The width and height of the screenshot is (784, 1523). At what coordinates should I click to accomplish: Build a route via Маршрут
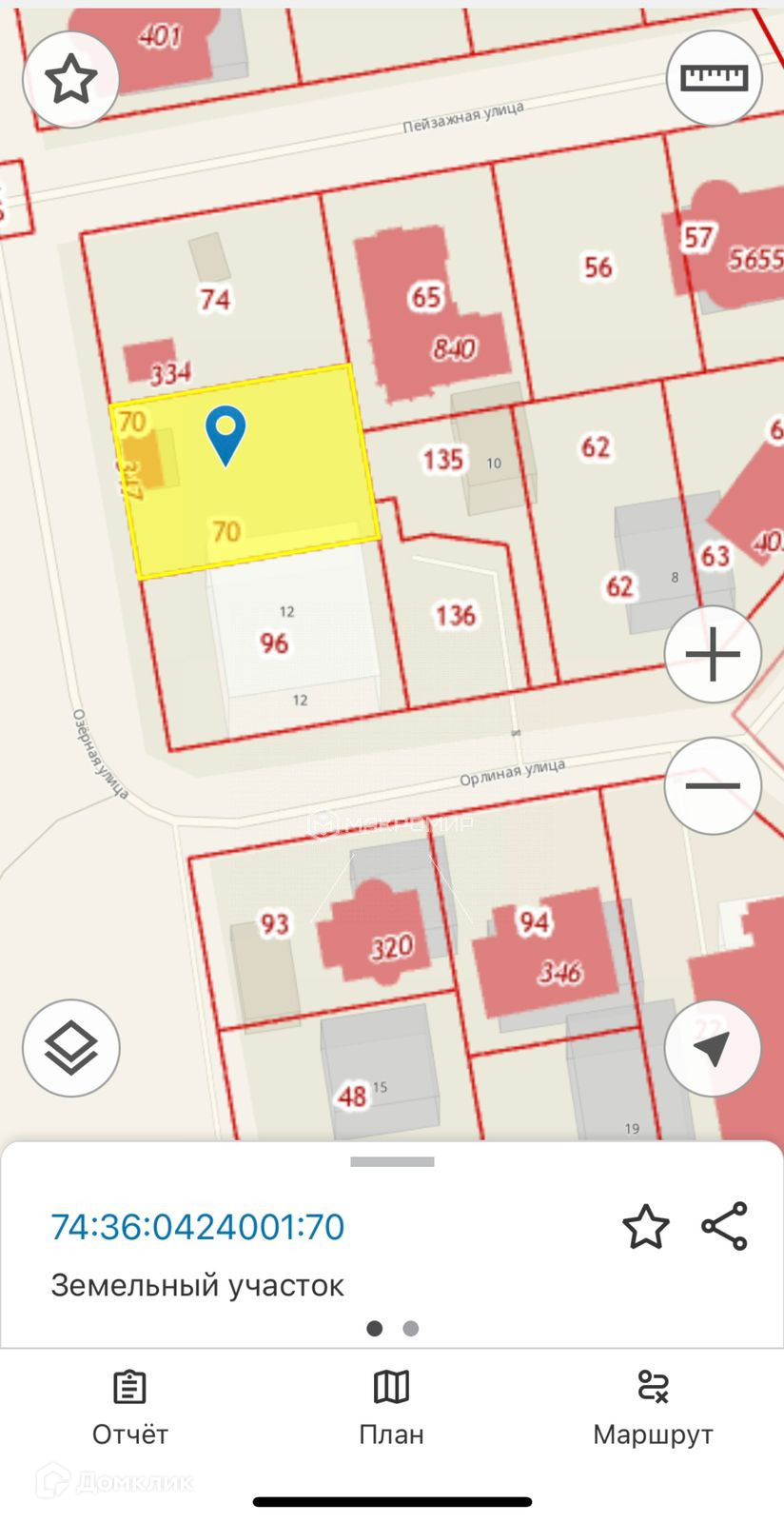coord(653,1408)
